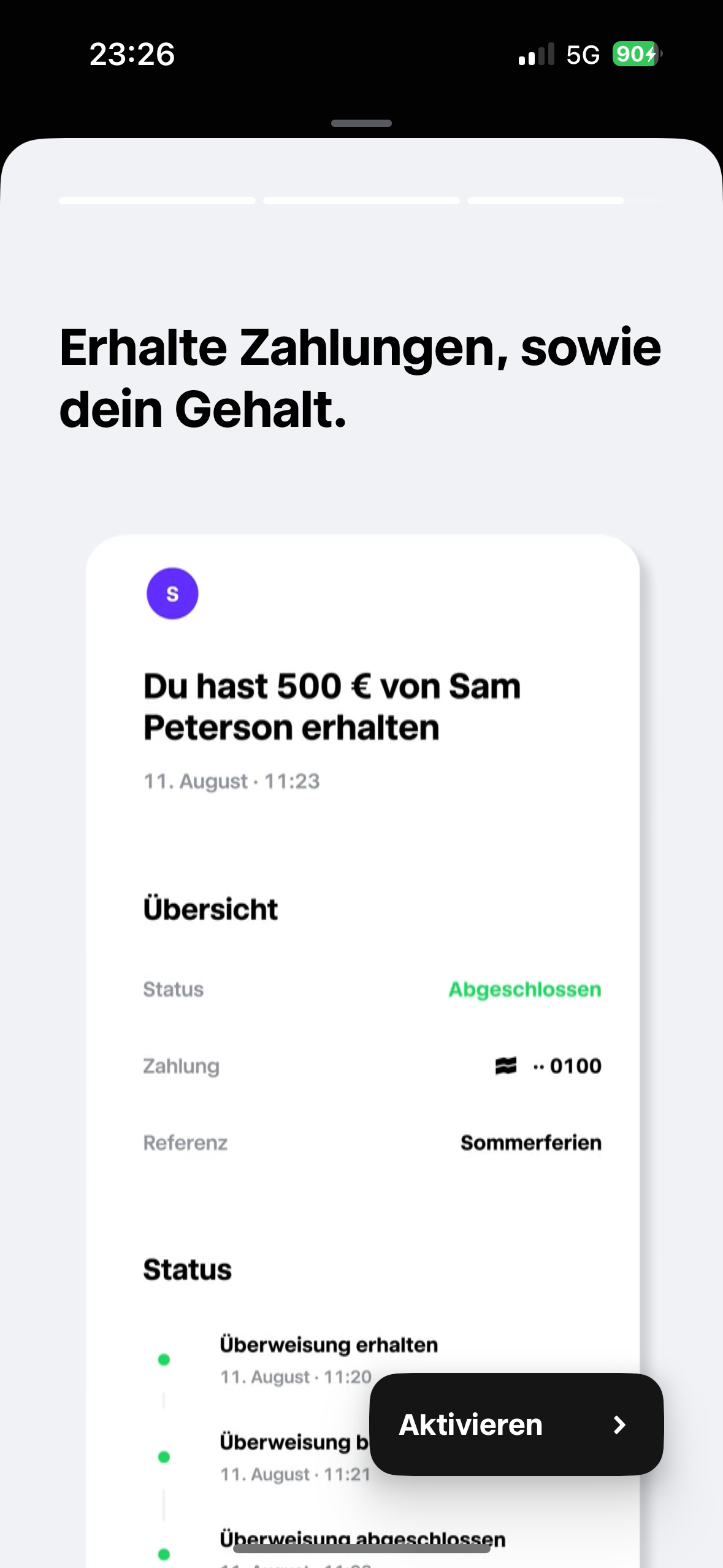Tap the Aktivieren button

pos(516,1424)
